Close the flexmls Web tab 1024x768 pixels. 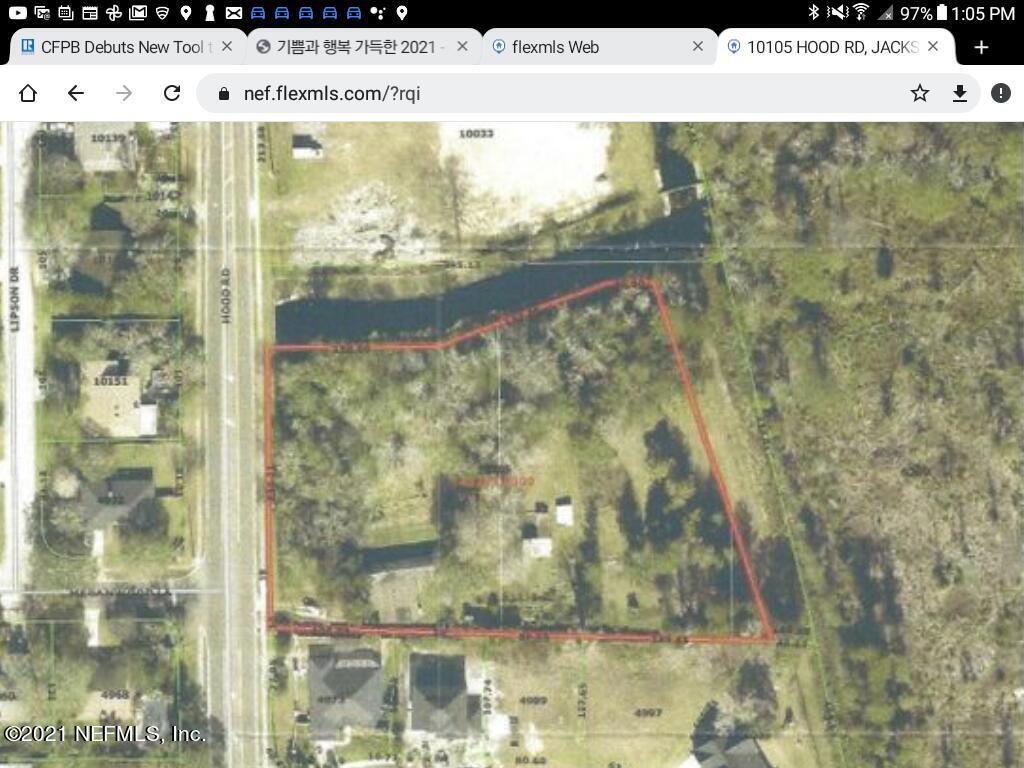click(x=698, y=47)
